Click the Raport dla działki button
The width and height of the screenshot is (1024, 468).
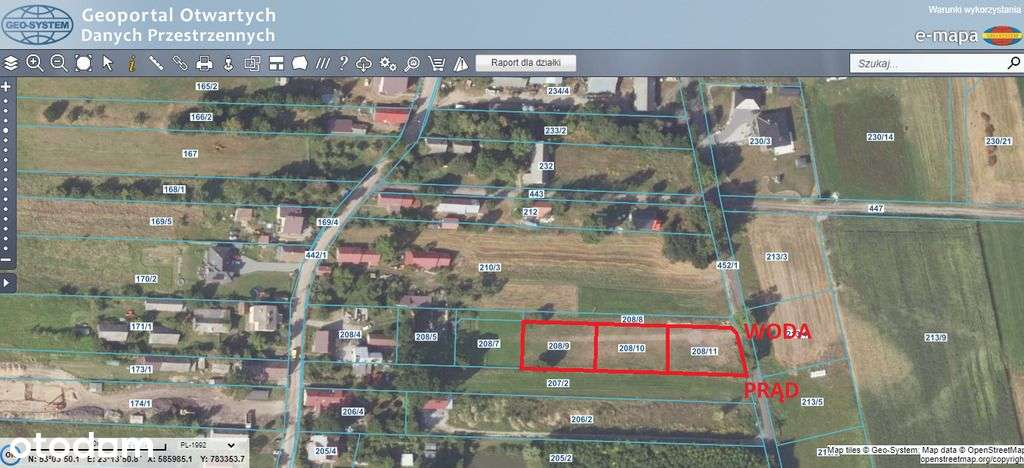tap(525, 63)
